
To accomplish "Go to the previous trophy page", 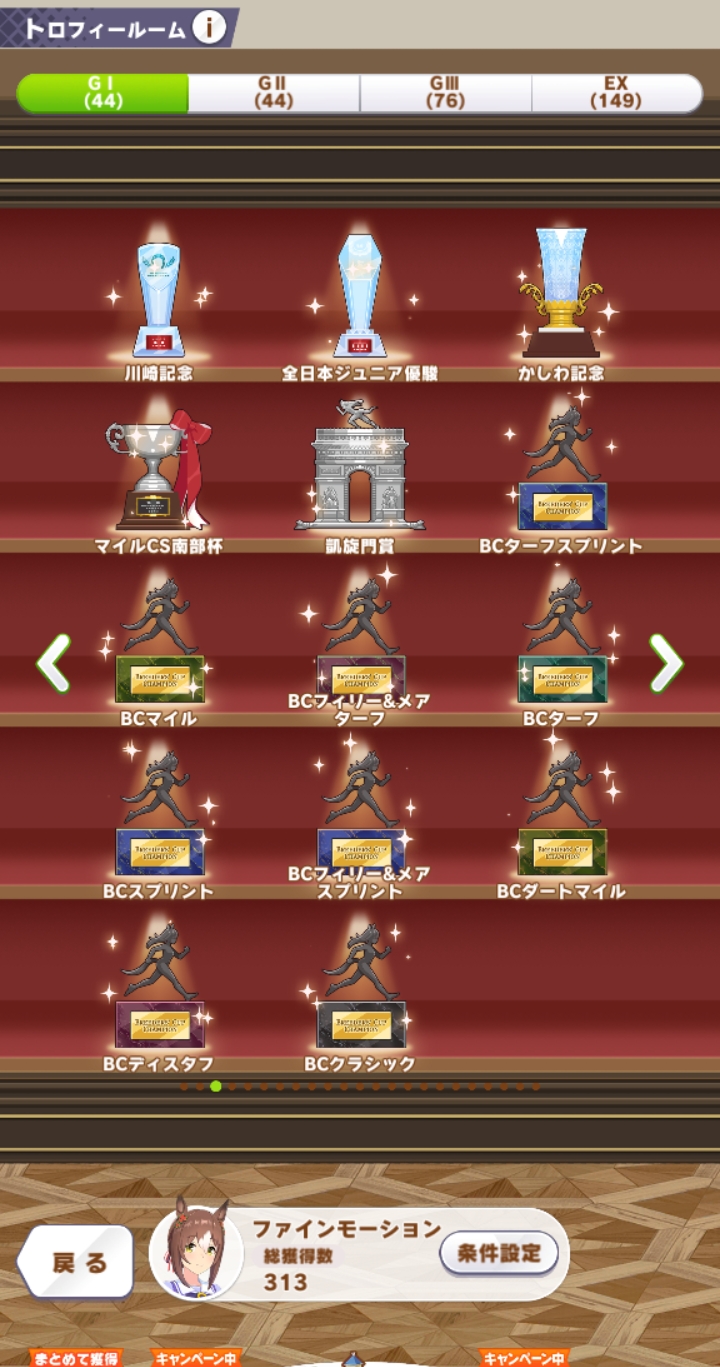I will (x=54, y=663).
